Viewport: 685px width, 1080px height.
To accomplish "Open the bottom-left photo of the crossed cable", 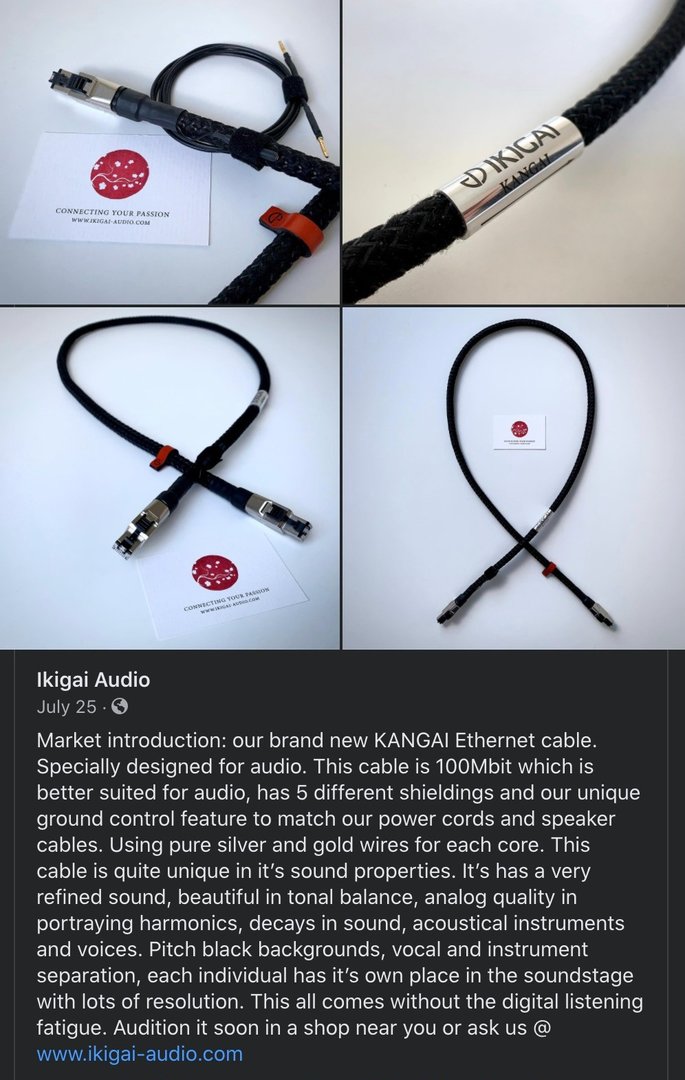I will pyautogui.click(x=170, y=478).
